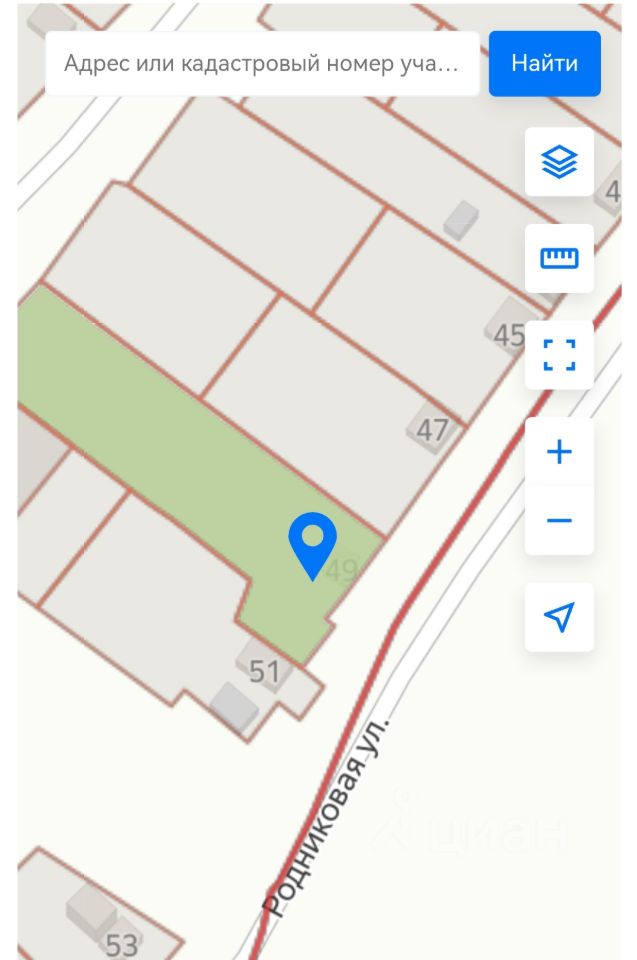The image size is (637, 960).
Task: Center map on my location
Action: (559, 617)
